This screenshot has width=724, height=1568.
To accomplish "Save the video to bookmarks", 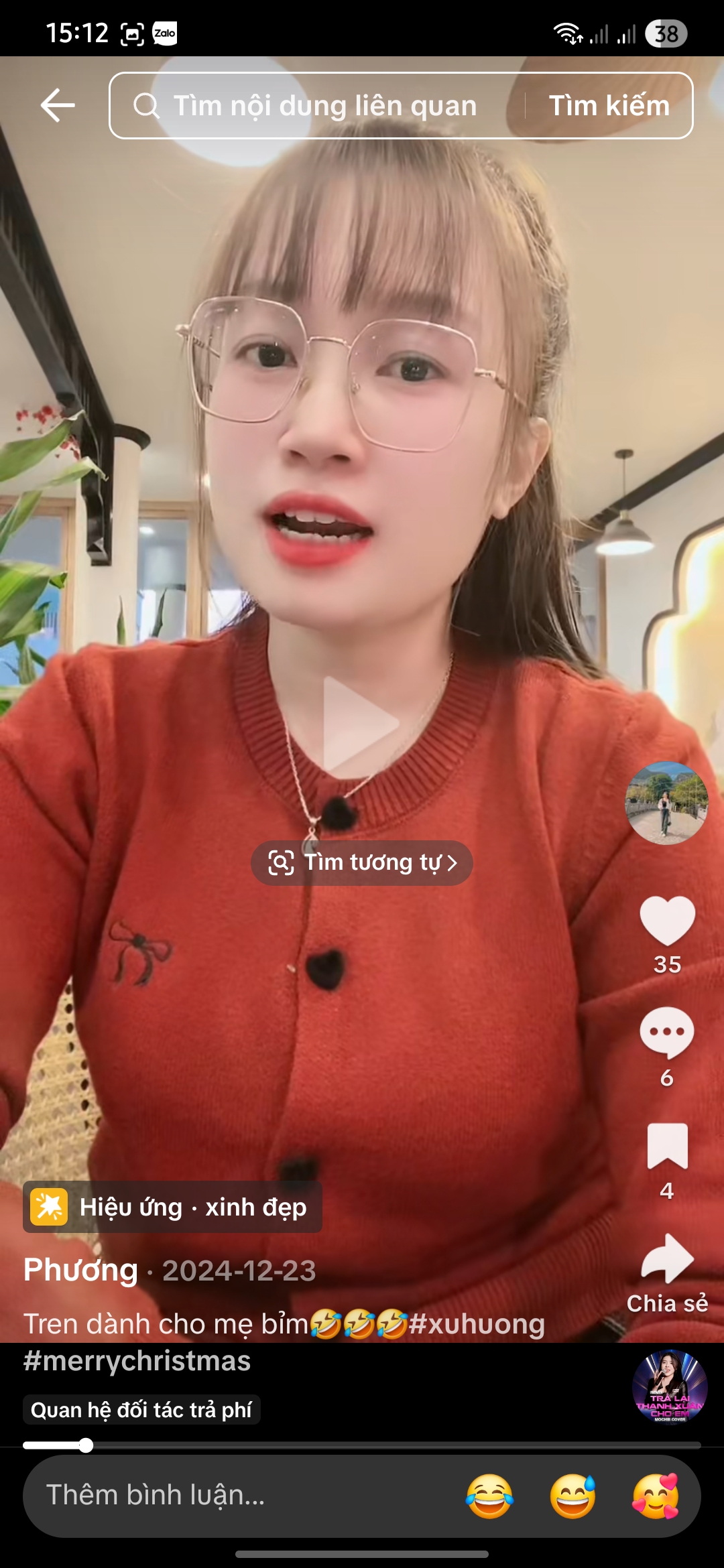I will point(667,1146).
